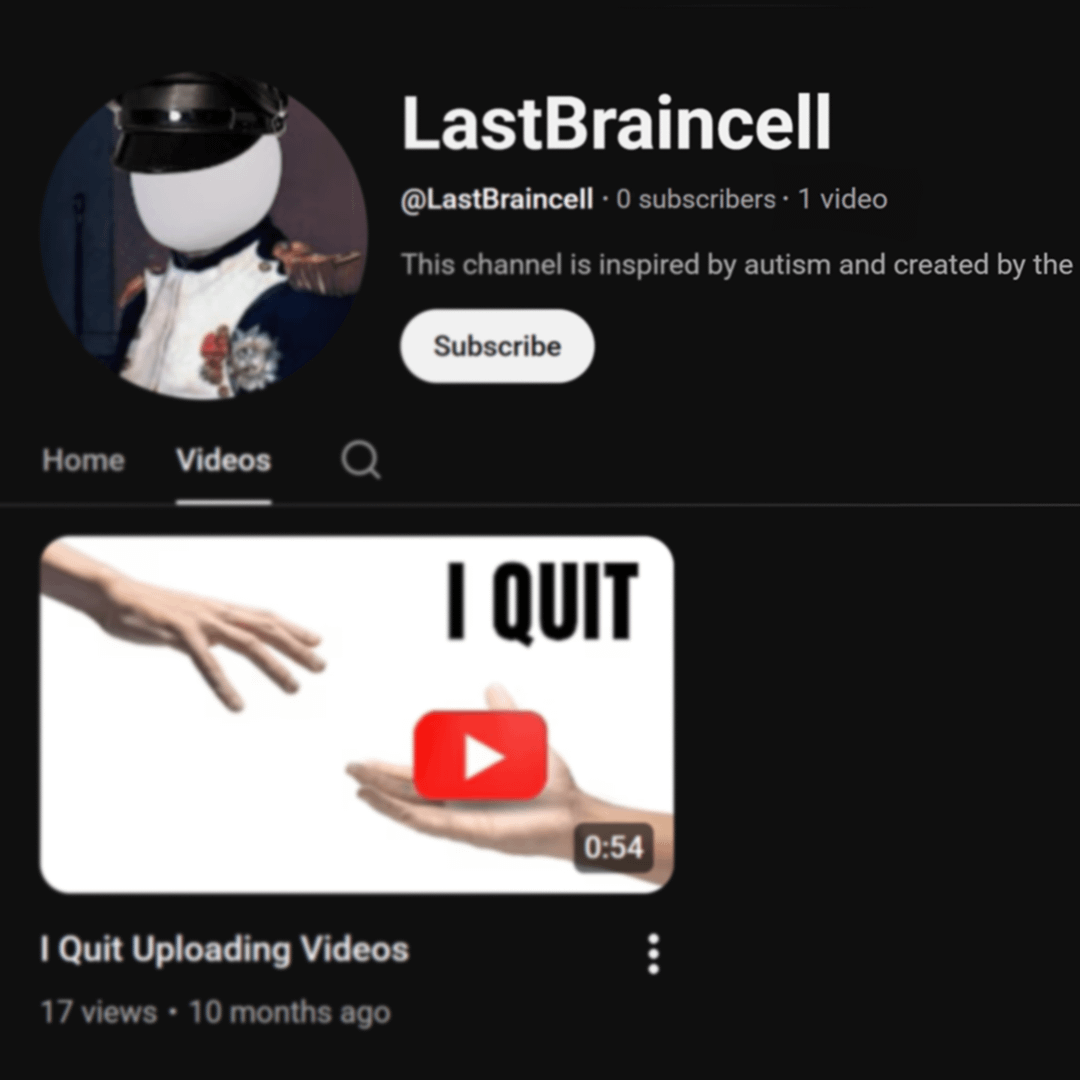Open options for I Quit Uploading Videos

click(653, 954)
